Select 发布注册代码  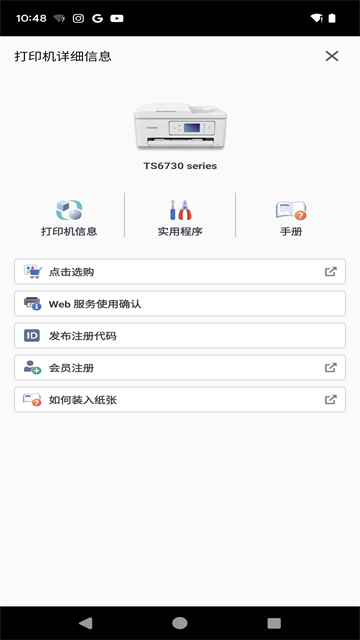(180, 336)
